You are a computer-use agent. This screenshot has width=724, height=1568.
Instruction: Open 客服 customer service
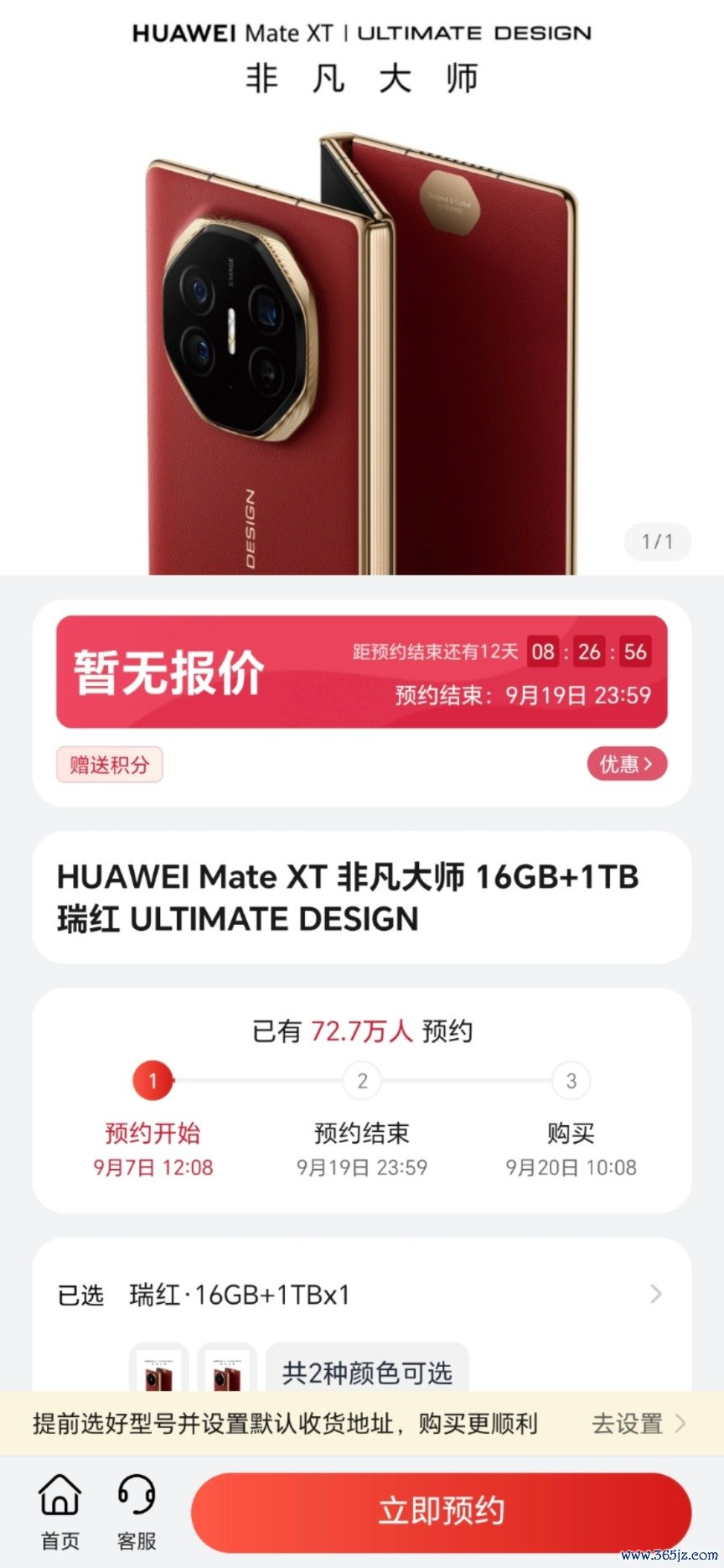pos(137,1511)
